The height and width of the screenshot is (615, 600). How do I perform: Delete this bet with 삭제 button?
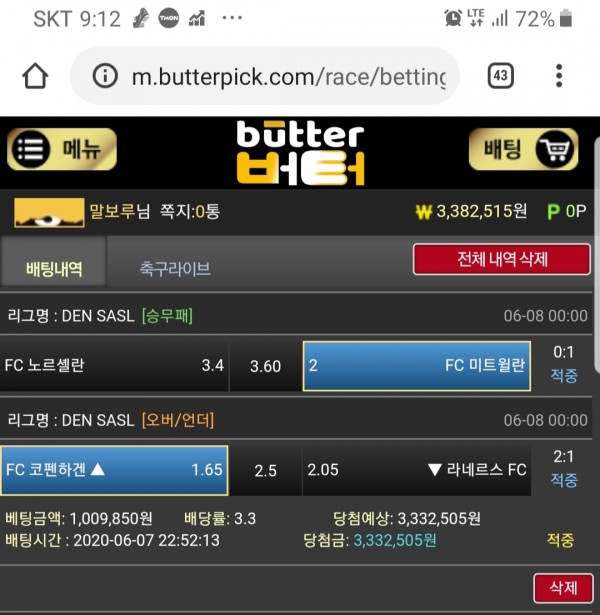pos(563,587)
